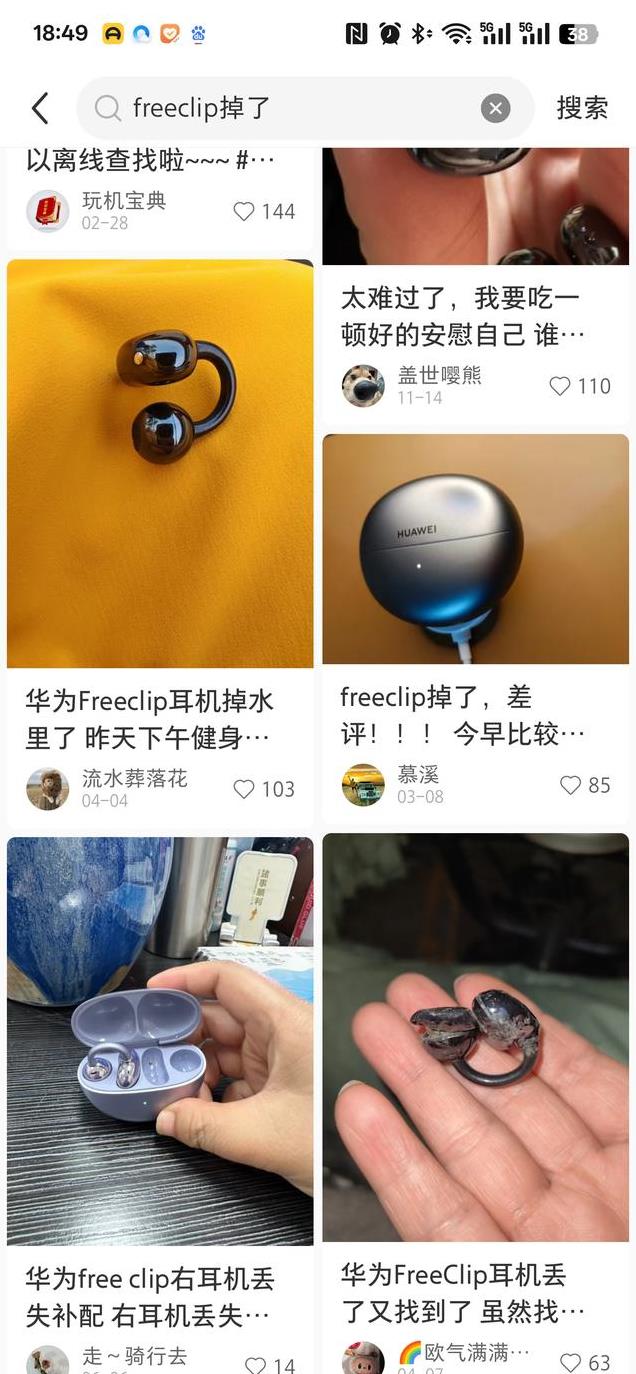Like the post by 流水葬落花
Image resolution: width=636 pixels, height=1374 pixels.
tap(245, 789)
